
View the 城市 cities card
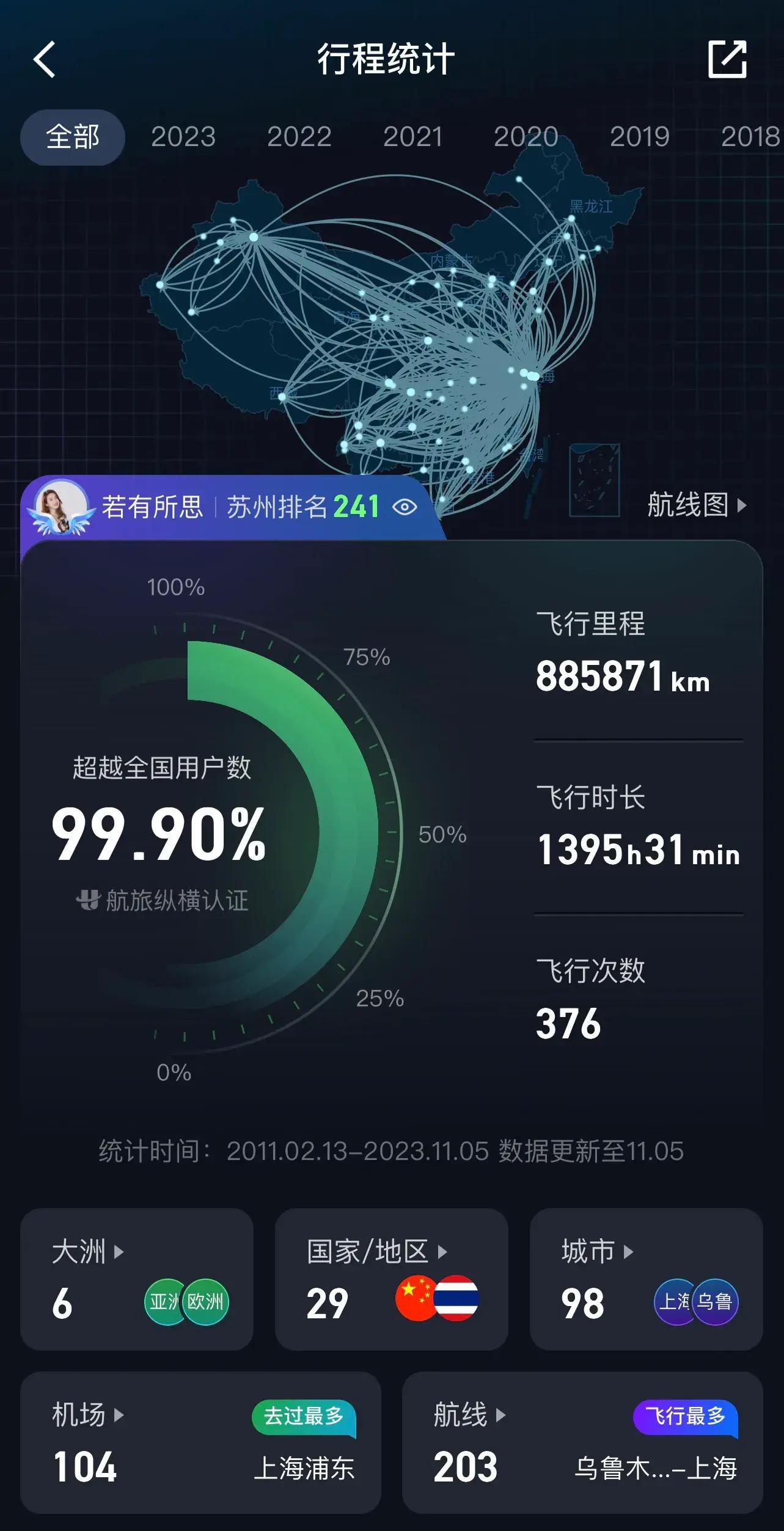[x=646, y=1279]
